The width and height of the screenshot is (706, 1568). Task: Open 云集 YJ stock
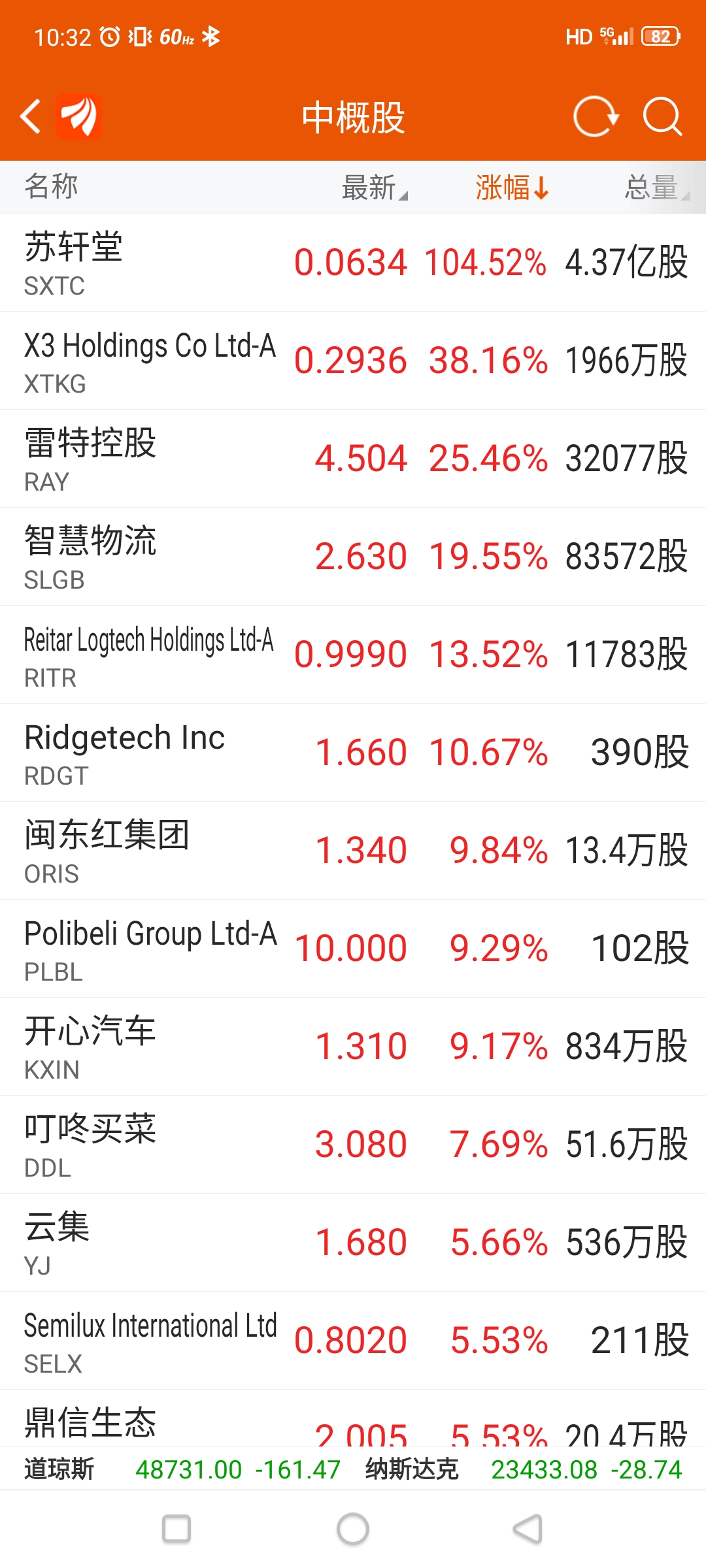353,1243
